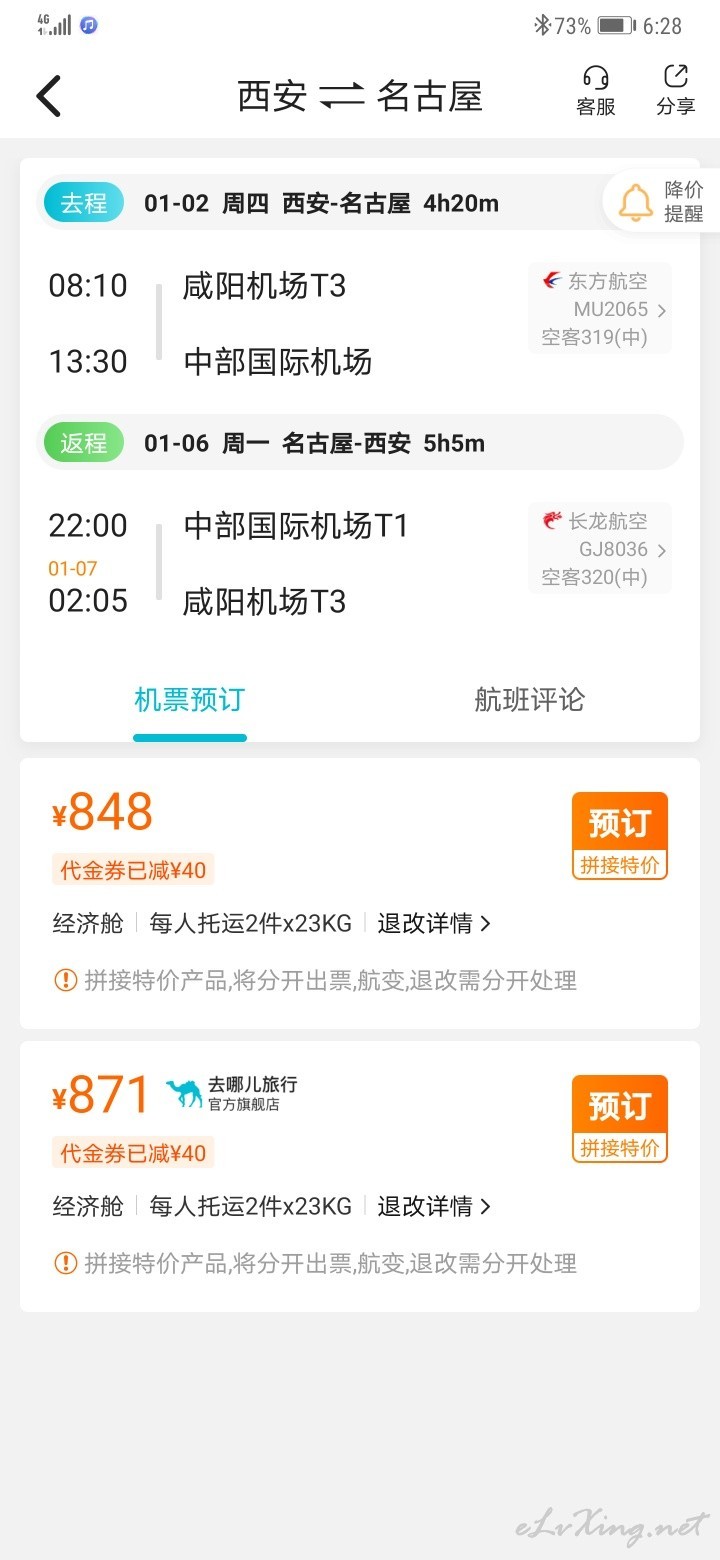Select the 机票预订 tab
The image size is (720, 1560).
point(189,700)
